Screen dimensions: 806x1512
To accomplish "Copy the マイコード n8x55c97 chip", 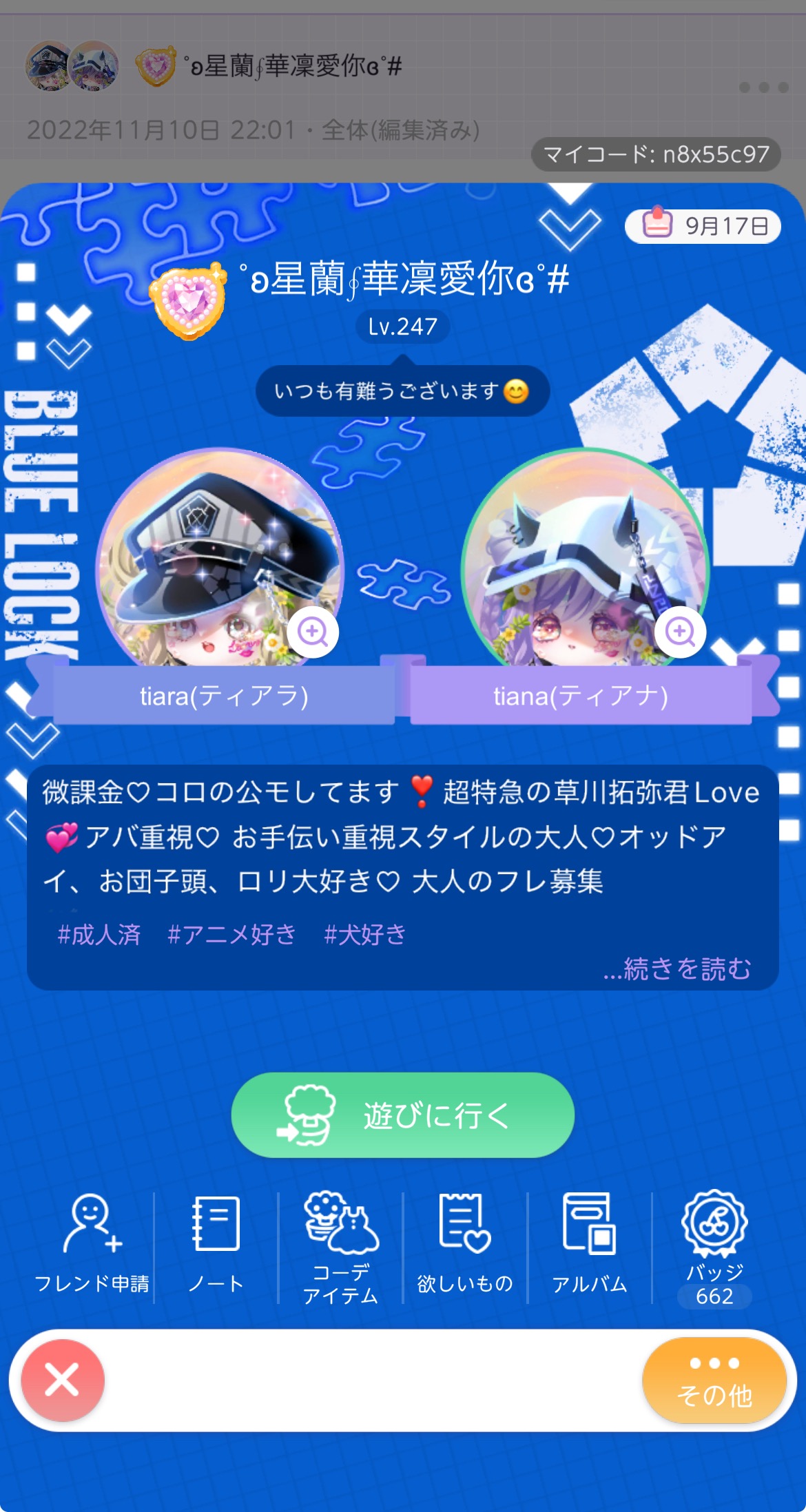I will (655, 154).
